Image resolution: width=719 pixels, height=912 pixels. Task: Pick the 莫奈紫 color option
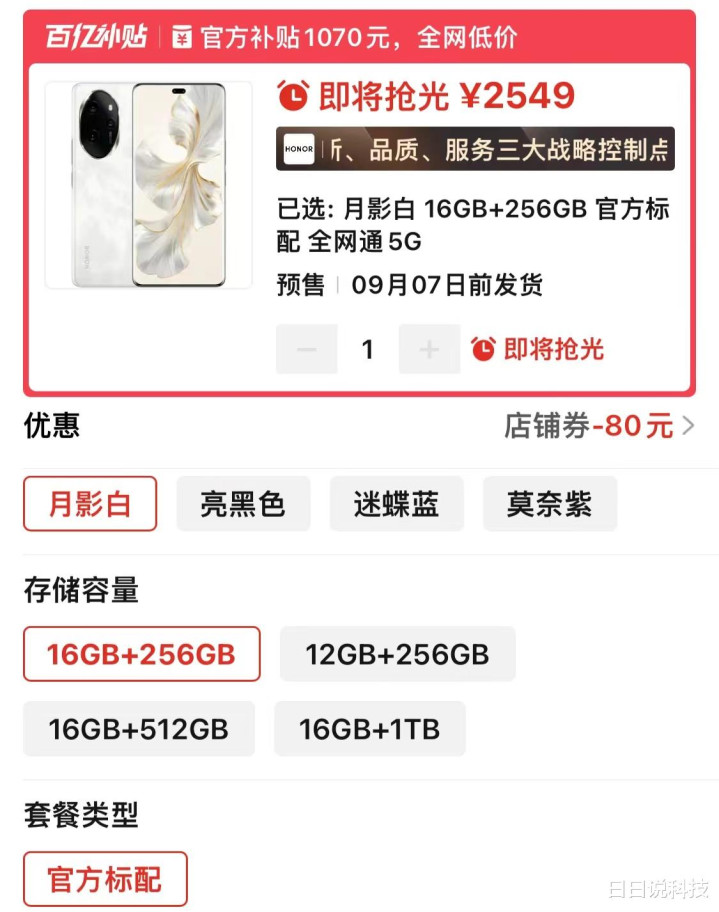549,504
